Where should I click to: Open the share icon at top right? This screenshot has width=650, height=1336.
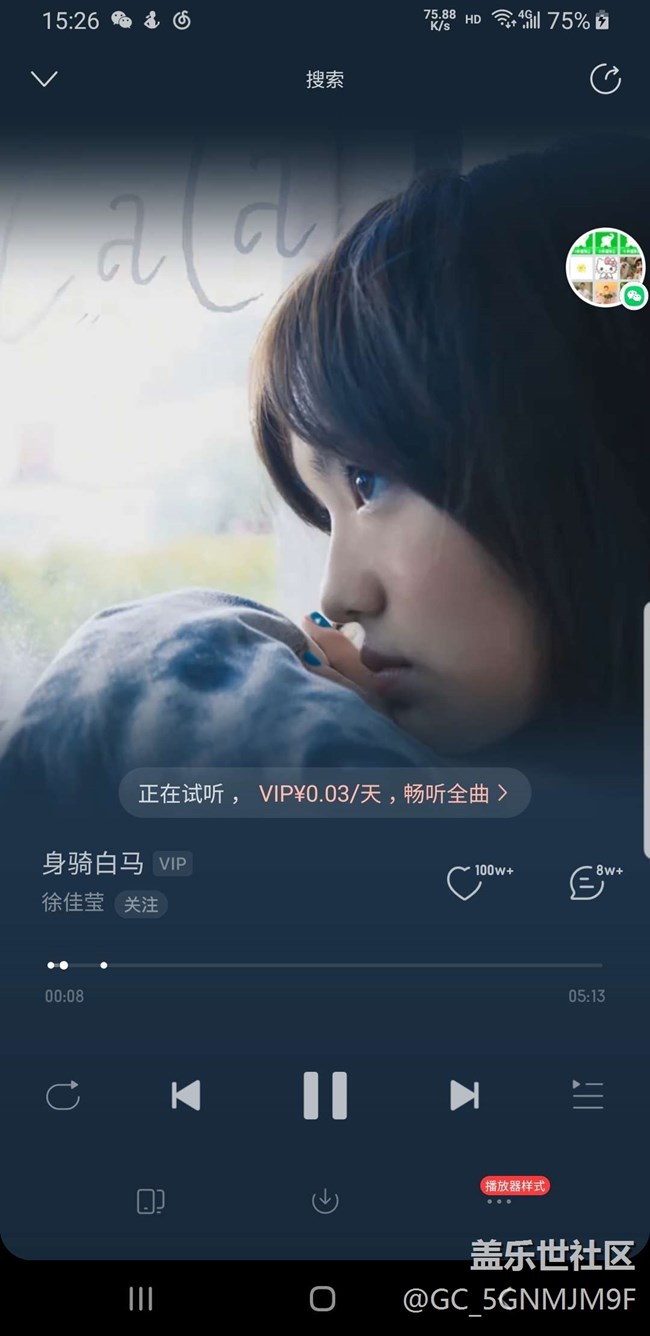point(605,79)
